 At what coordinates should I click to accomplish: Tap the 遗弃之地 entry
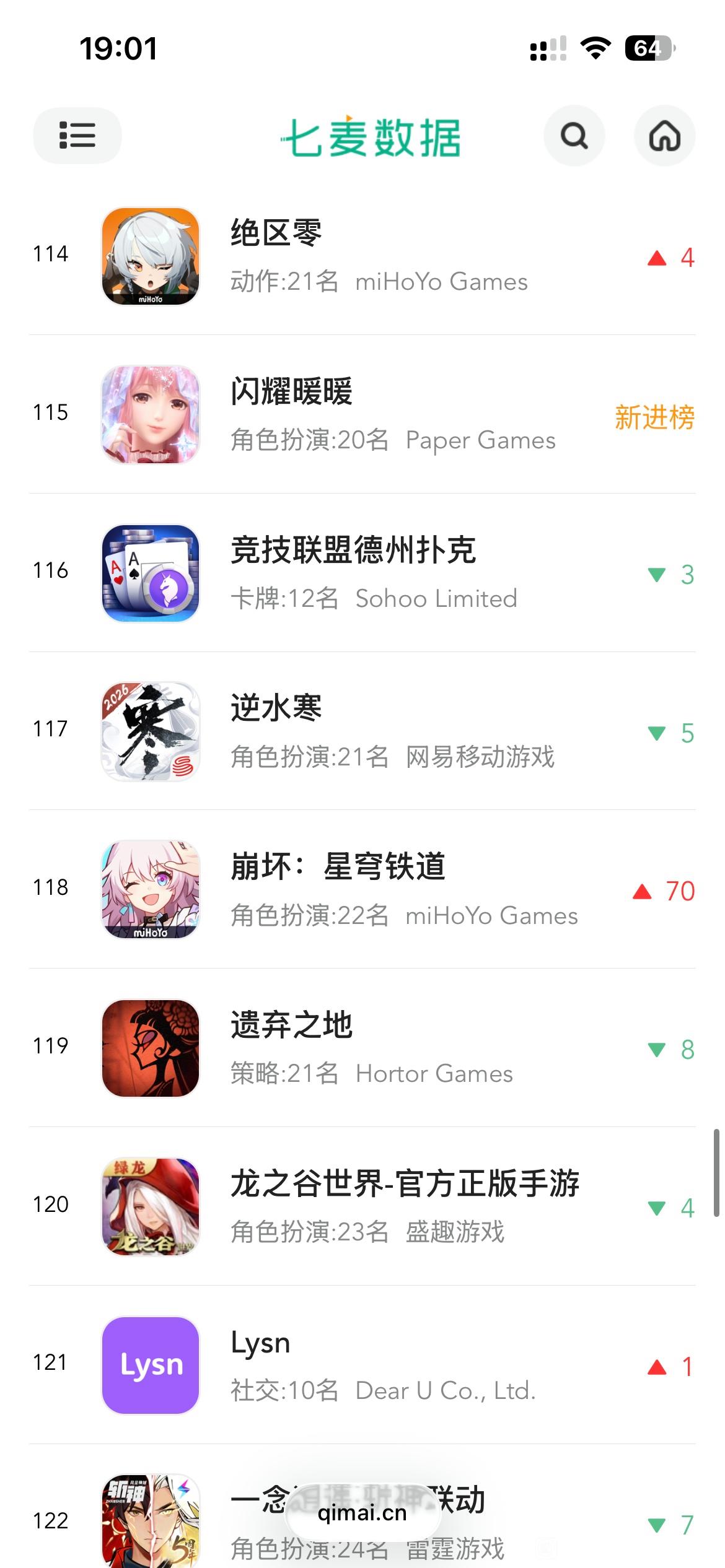pyautogui.click(x=362, y=1048)
